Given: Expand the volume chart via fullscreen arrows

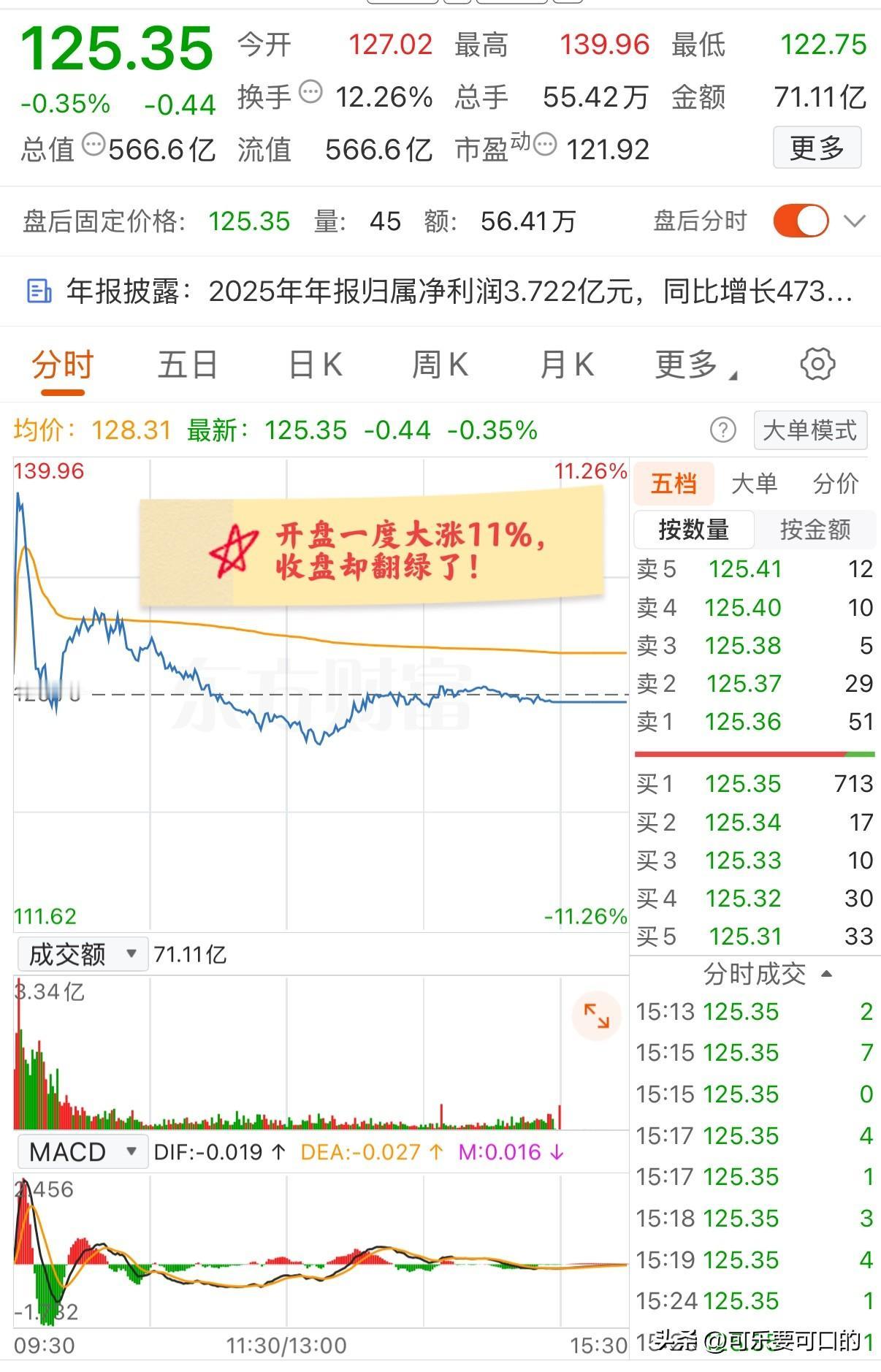Looking at the screenshot, I should [598, 1015].
